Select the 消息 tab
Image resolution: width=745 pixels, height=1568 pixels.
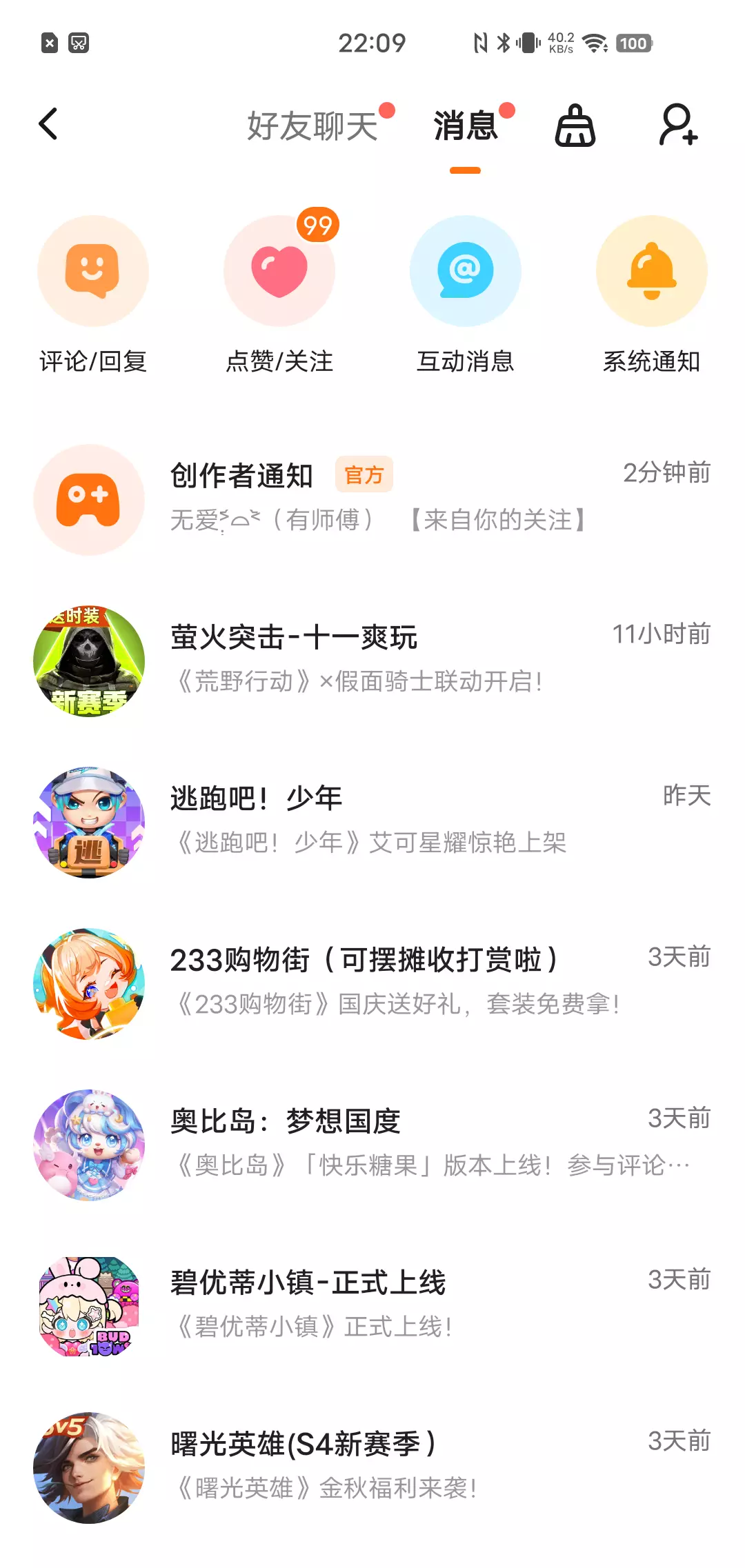pos(466,126)
